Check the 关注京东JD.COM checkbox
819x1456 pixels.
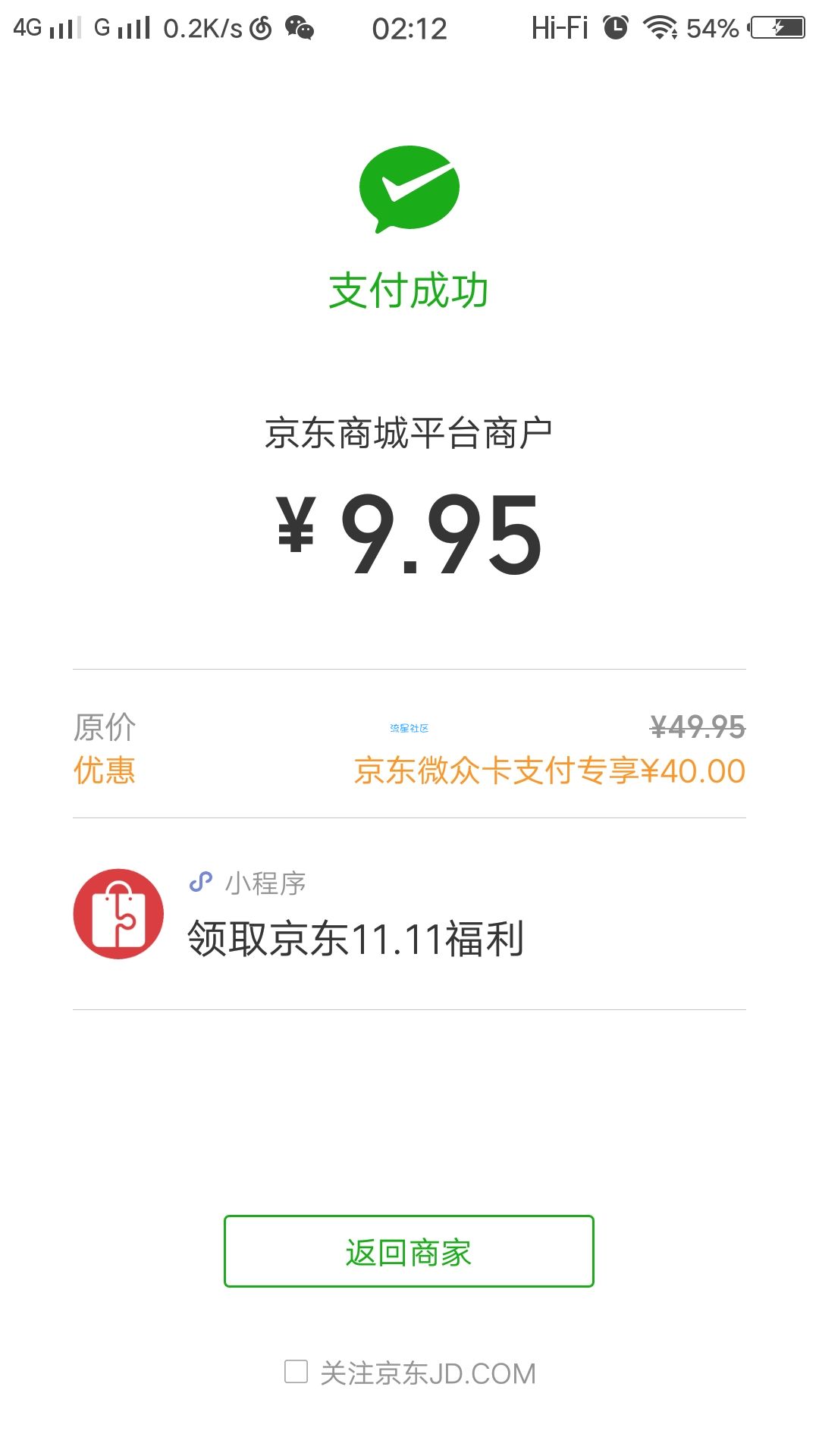(x=296, y=1372)
